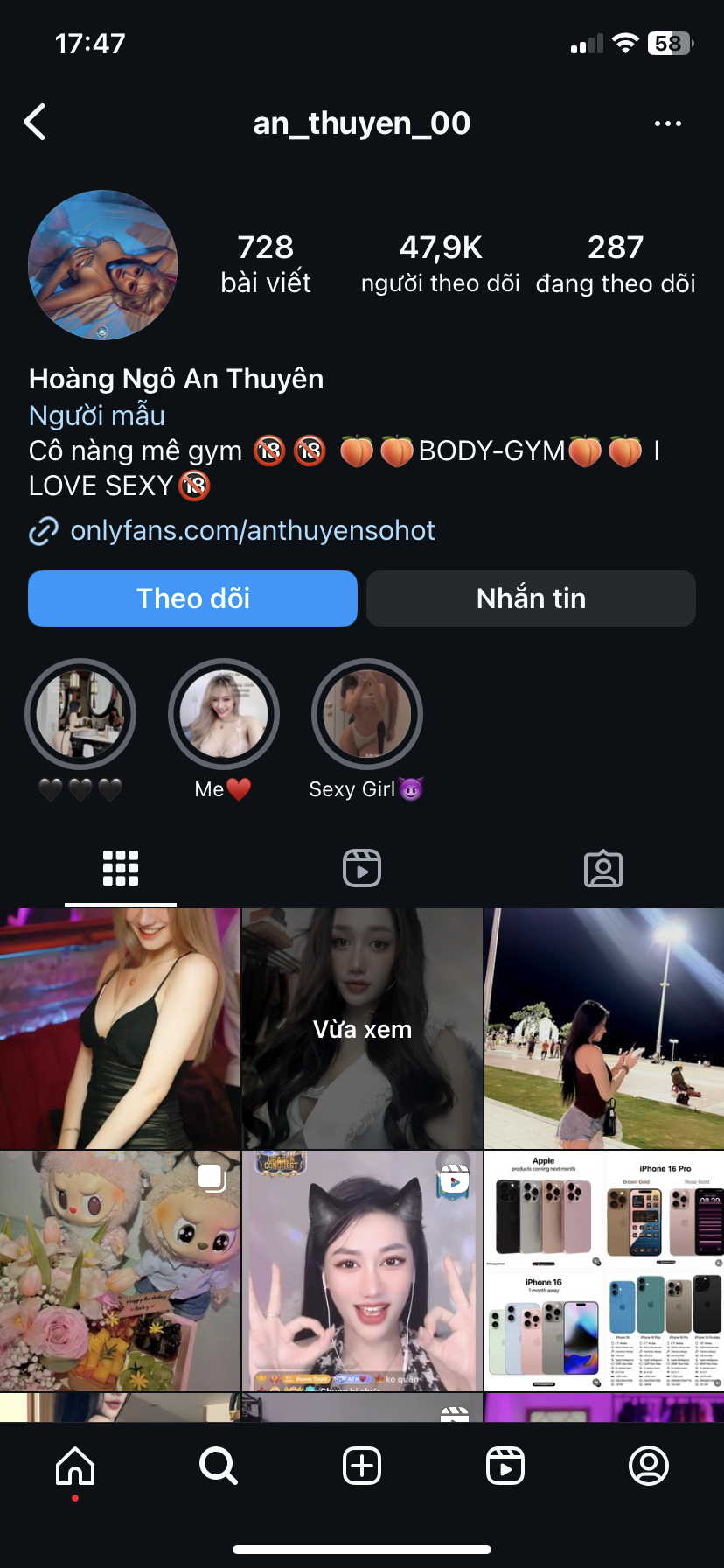This screenshot has width=724, height=1568.
Task: Go to the Home feed
Action: [x=75, y=1466]
